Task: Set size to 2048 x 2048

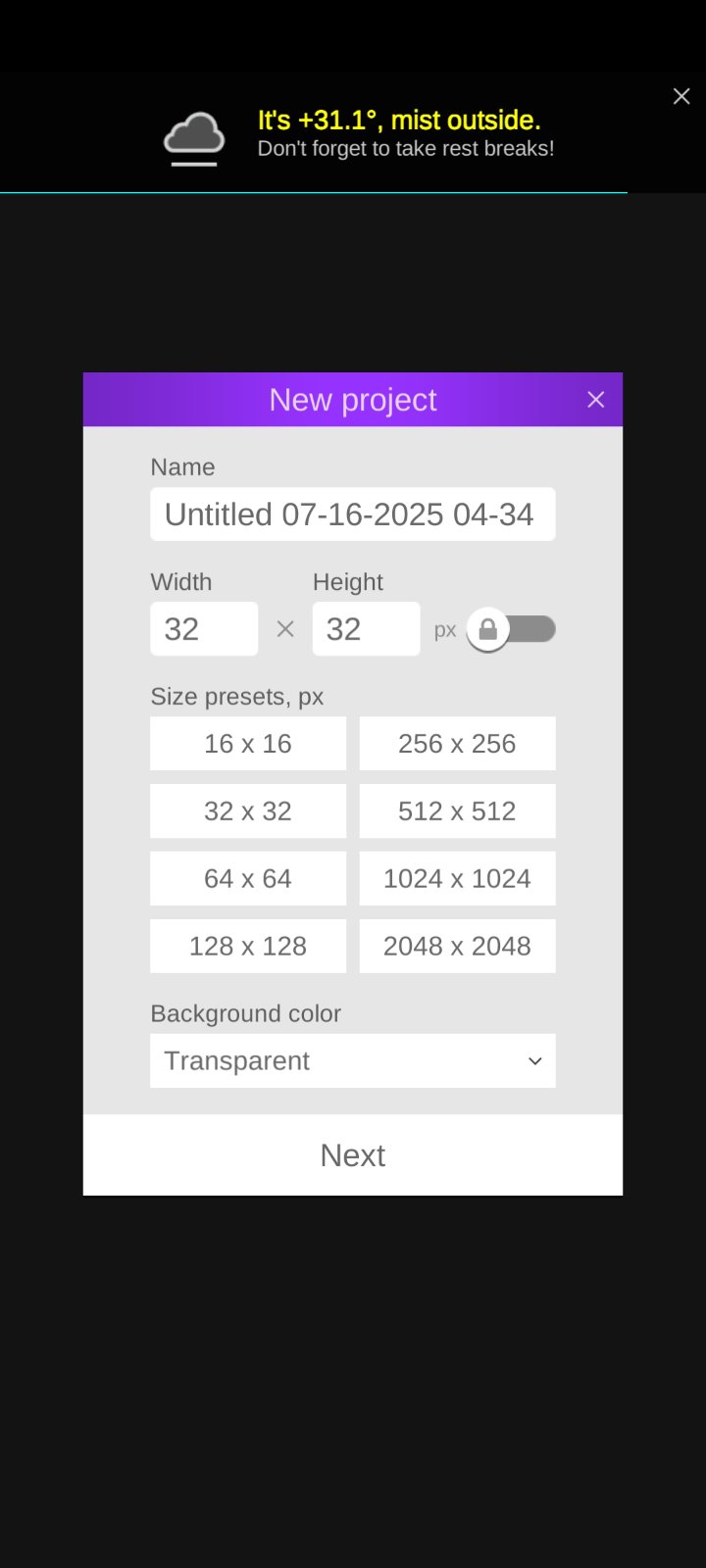Action: (x=457, y=946)
